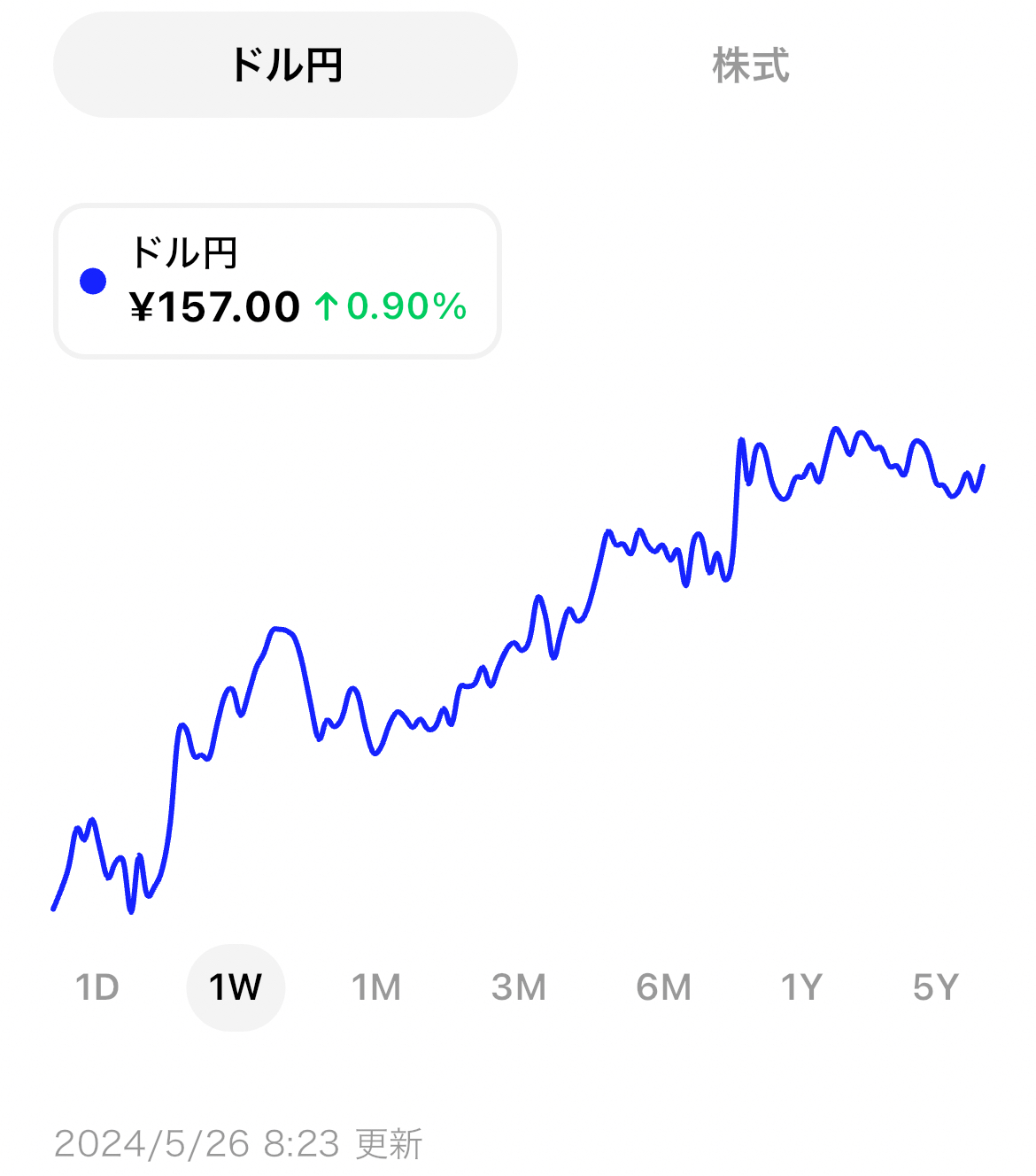Screen dimensions: 1036x1176
Task: Select the ドル円 tab
Action: [285, 66]
